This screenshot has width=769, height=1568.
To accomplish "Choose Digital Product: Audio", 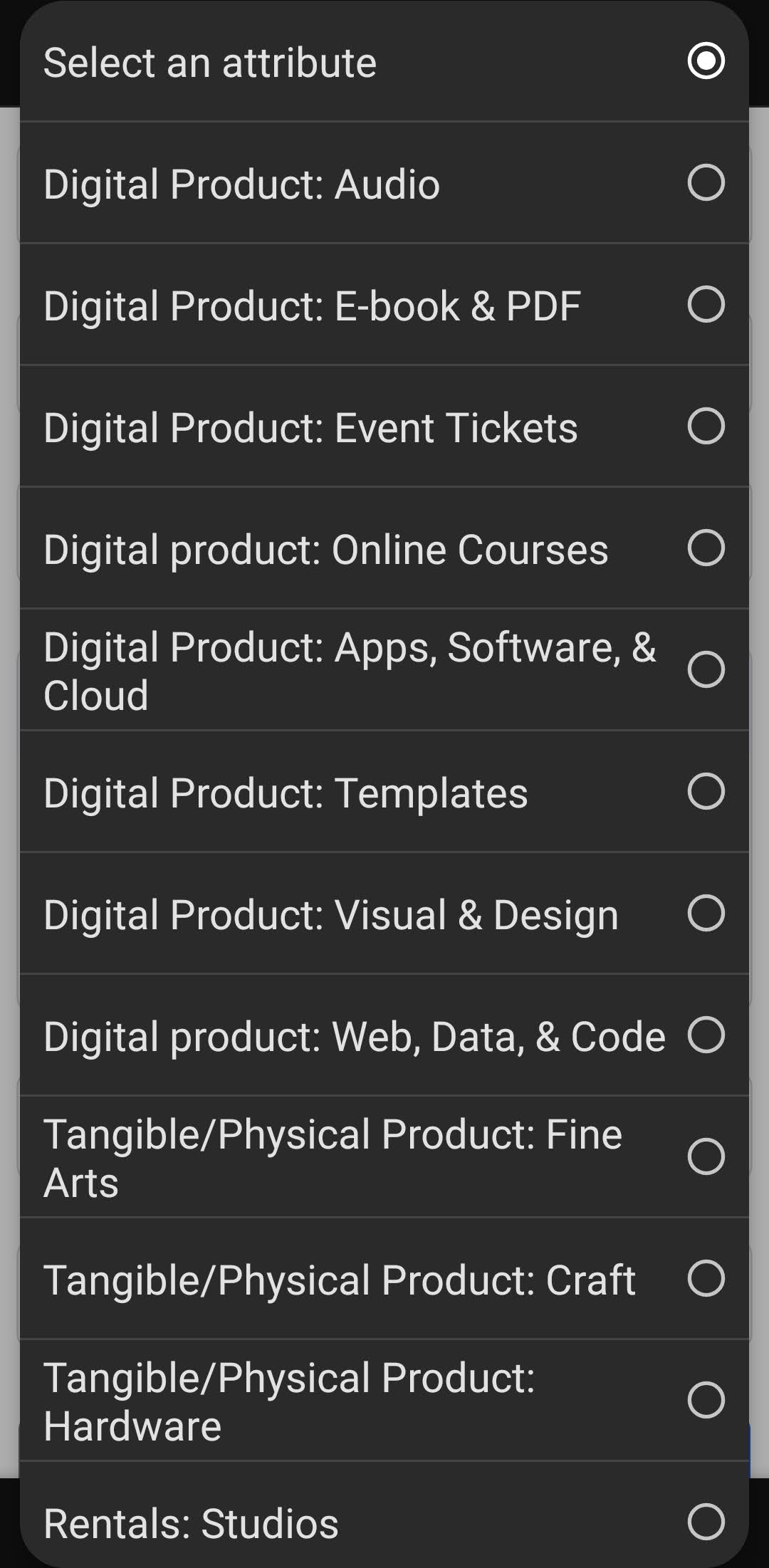I will point(384,184).
